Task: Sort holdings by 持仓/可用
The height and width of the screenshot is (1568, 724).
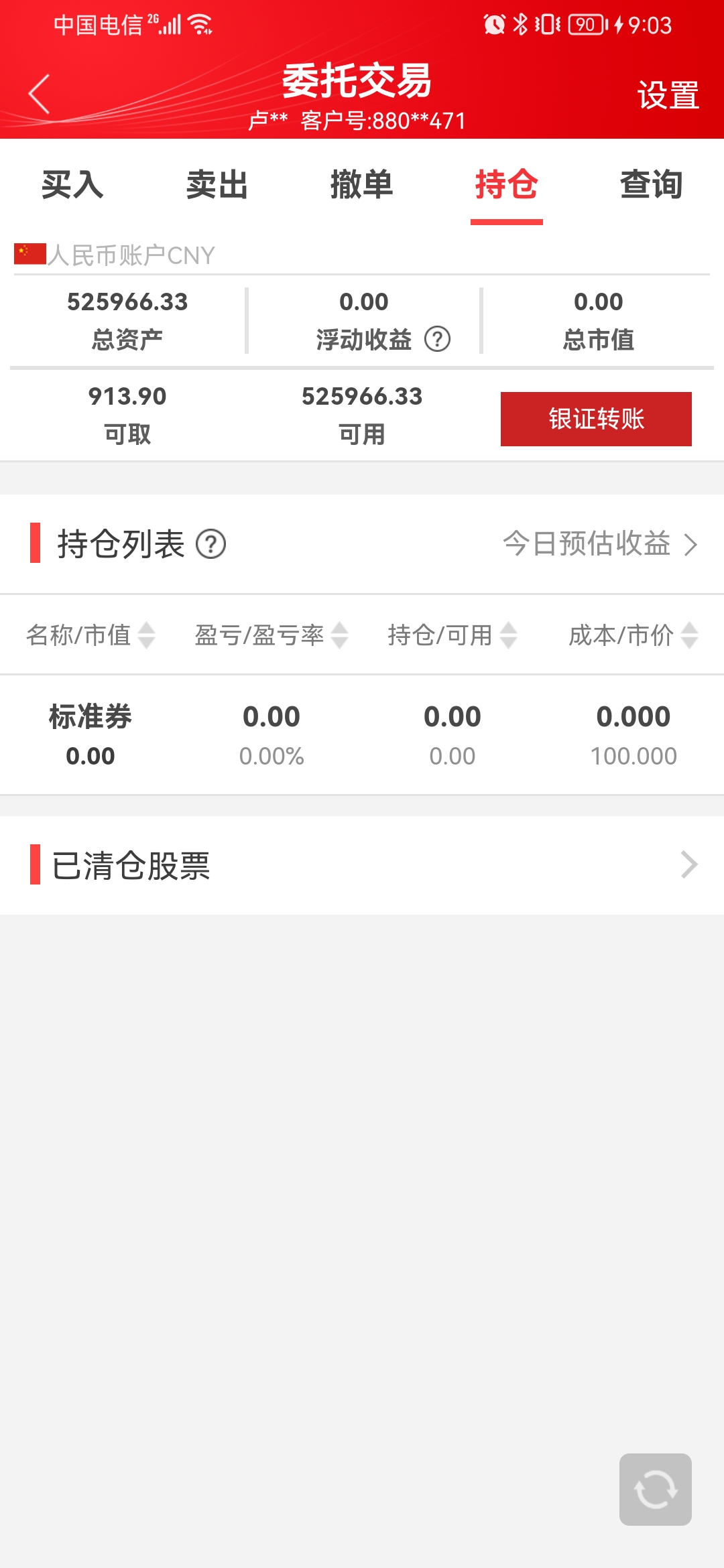Action: click(452, 635)
